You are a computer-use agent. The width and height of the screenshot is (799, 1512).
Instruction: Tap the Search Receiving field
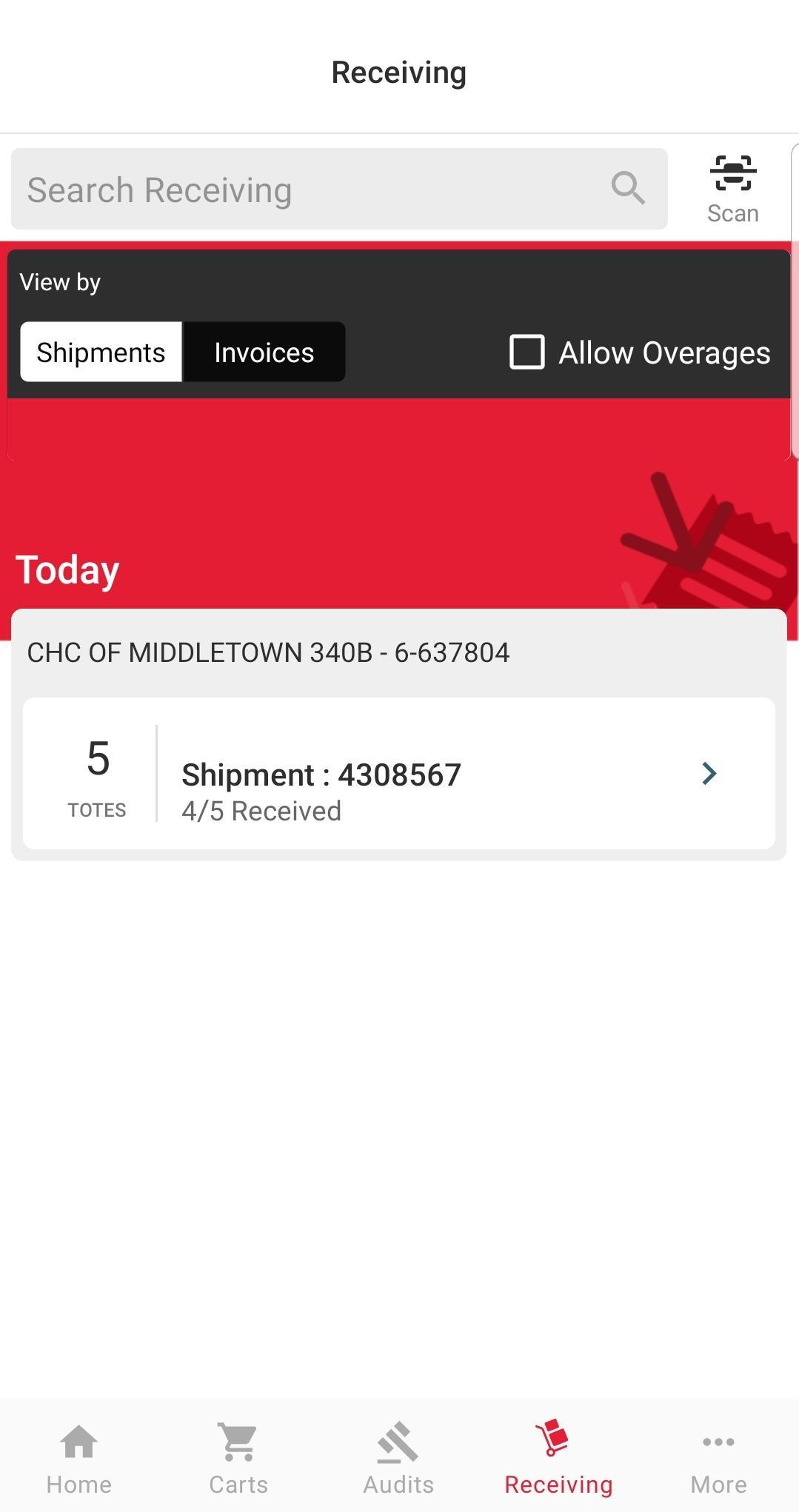point(339,189)
